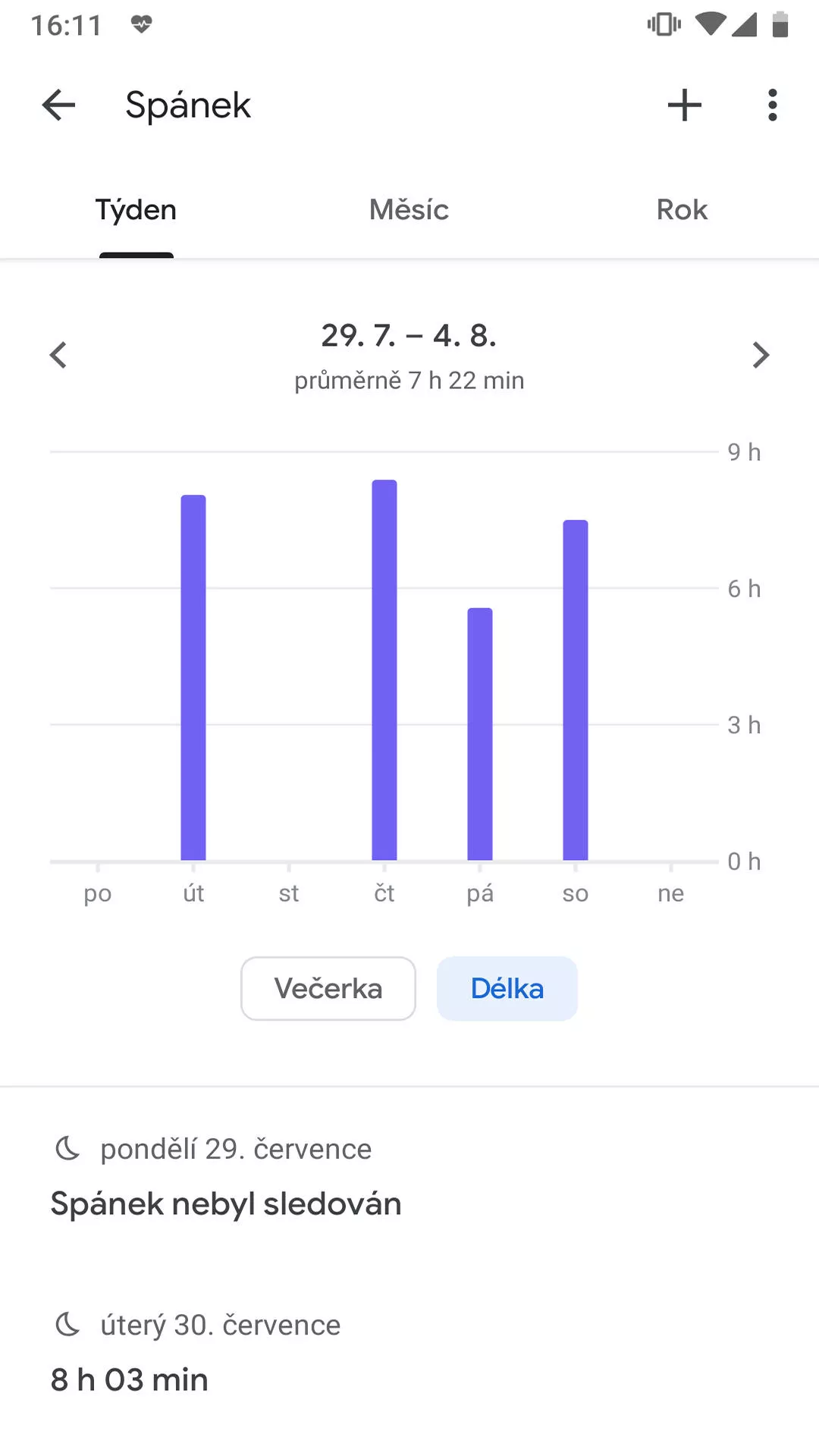Image resolution: width=819 pixels, height=1456 pixels.
Task: Select the Večerka chart view
Action: tap(328, 988)
